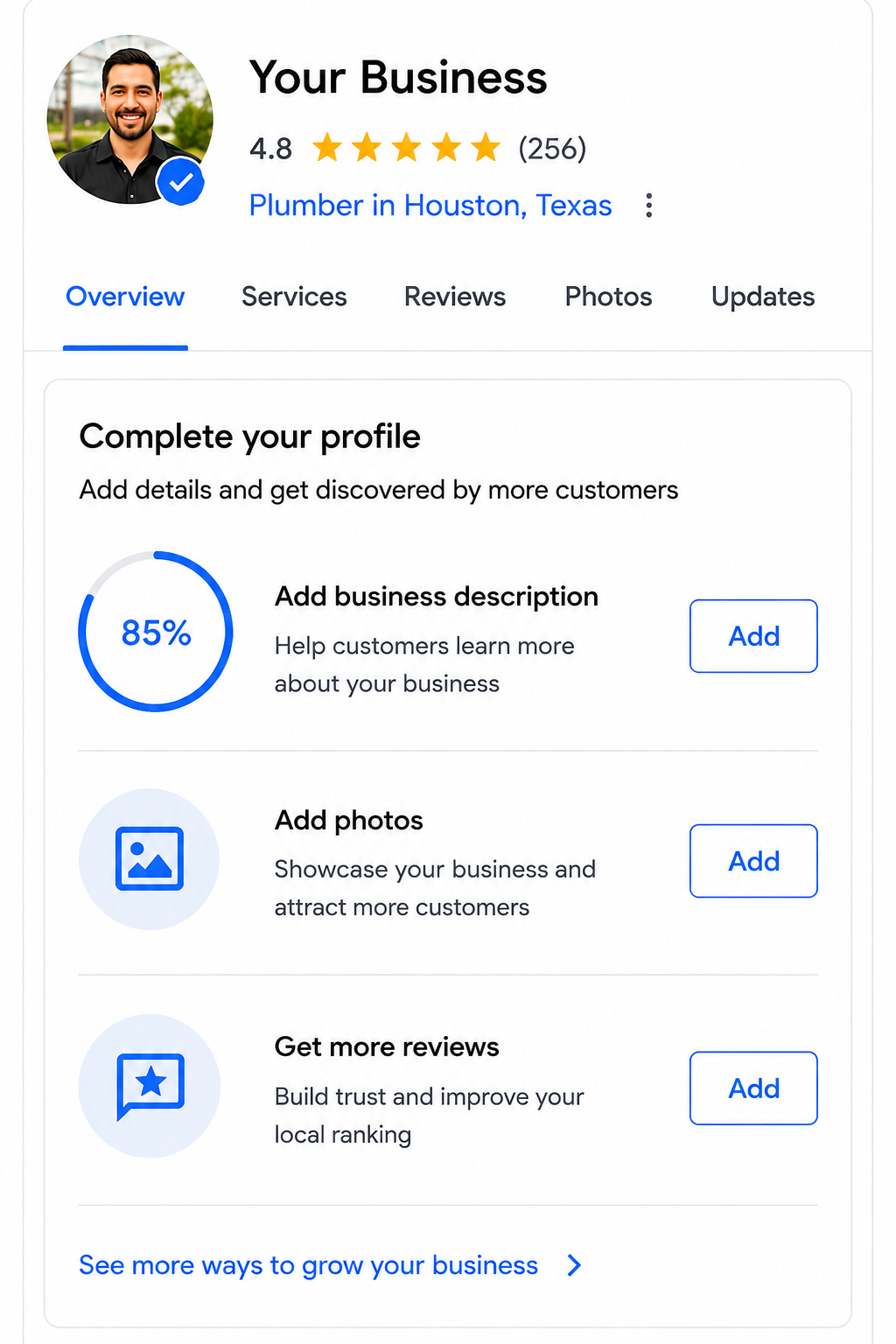Switch to the Reviews tab

455,297
